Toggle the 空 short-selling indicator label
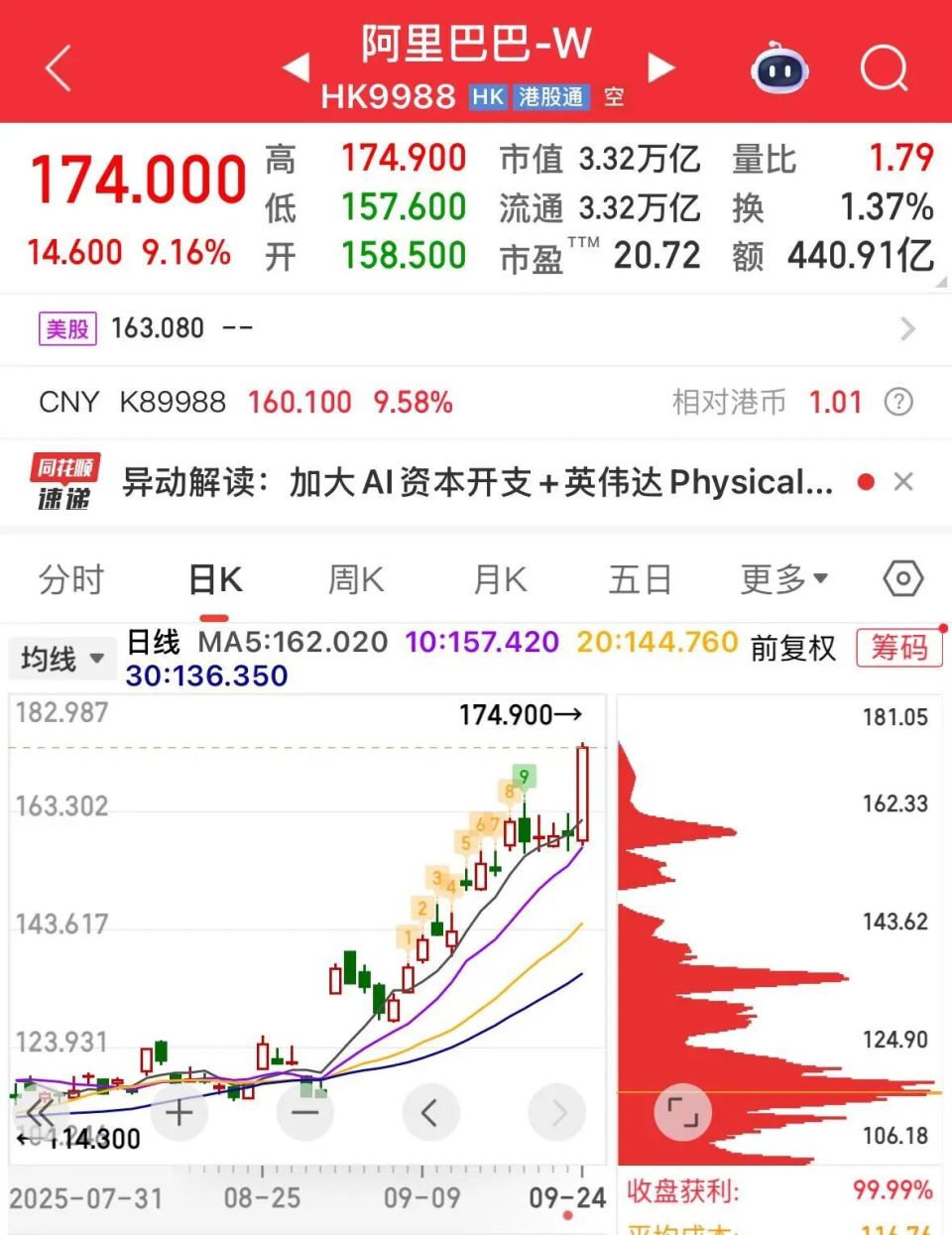Image resolution: width=952 pixels, height=1235 pixels. pyautogui.click(x=614, y=97)
